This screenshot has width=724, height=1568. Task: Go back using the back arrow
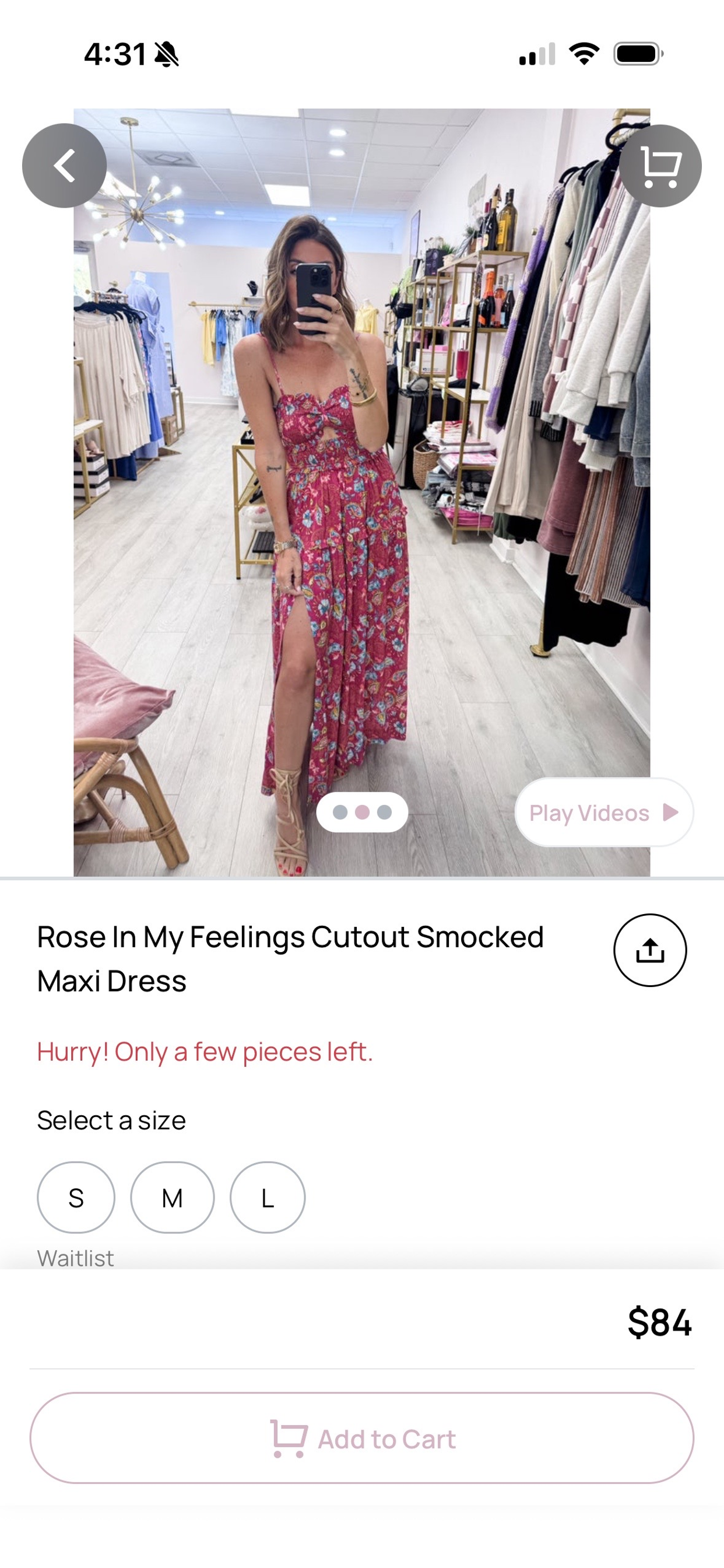tap(64, 166)
